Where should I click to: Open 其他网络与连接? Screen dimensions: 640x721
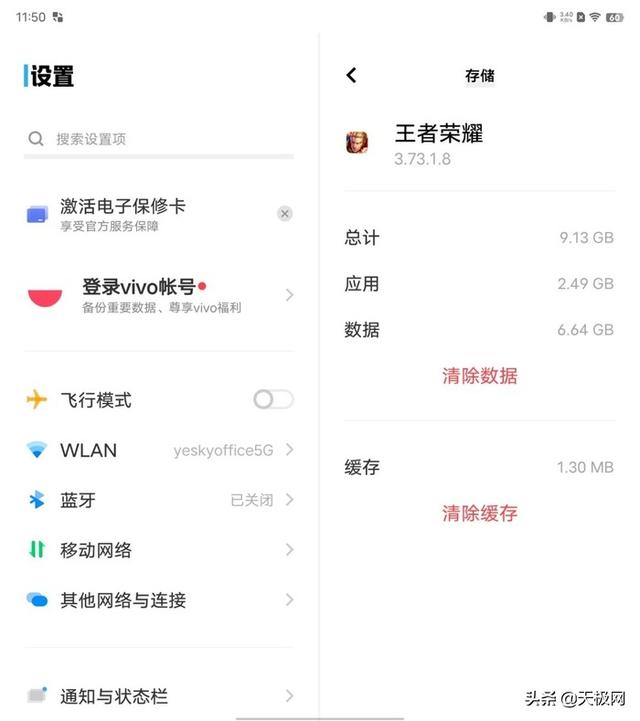tap(159, 600)
